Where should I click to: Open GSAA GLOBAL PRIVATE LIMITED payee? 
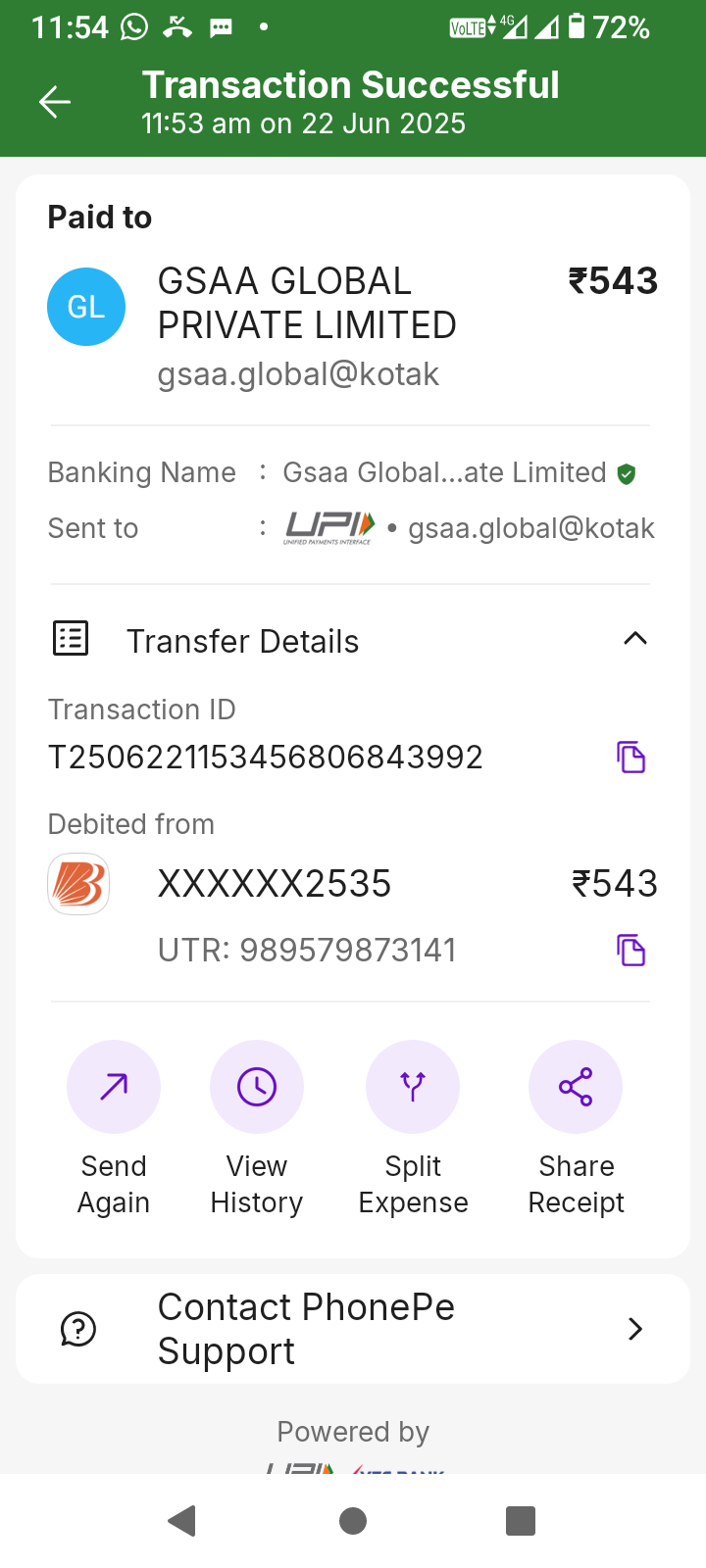306,304
